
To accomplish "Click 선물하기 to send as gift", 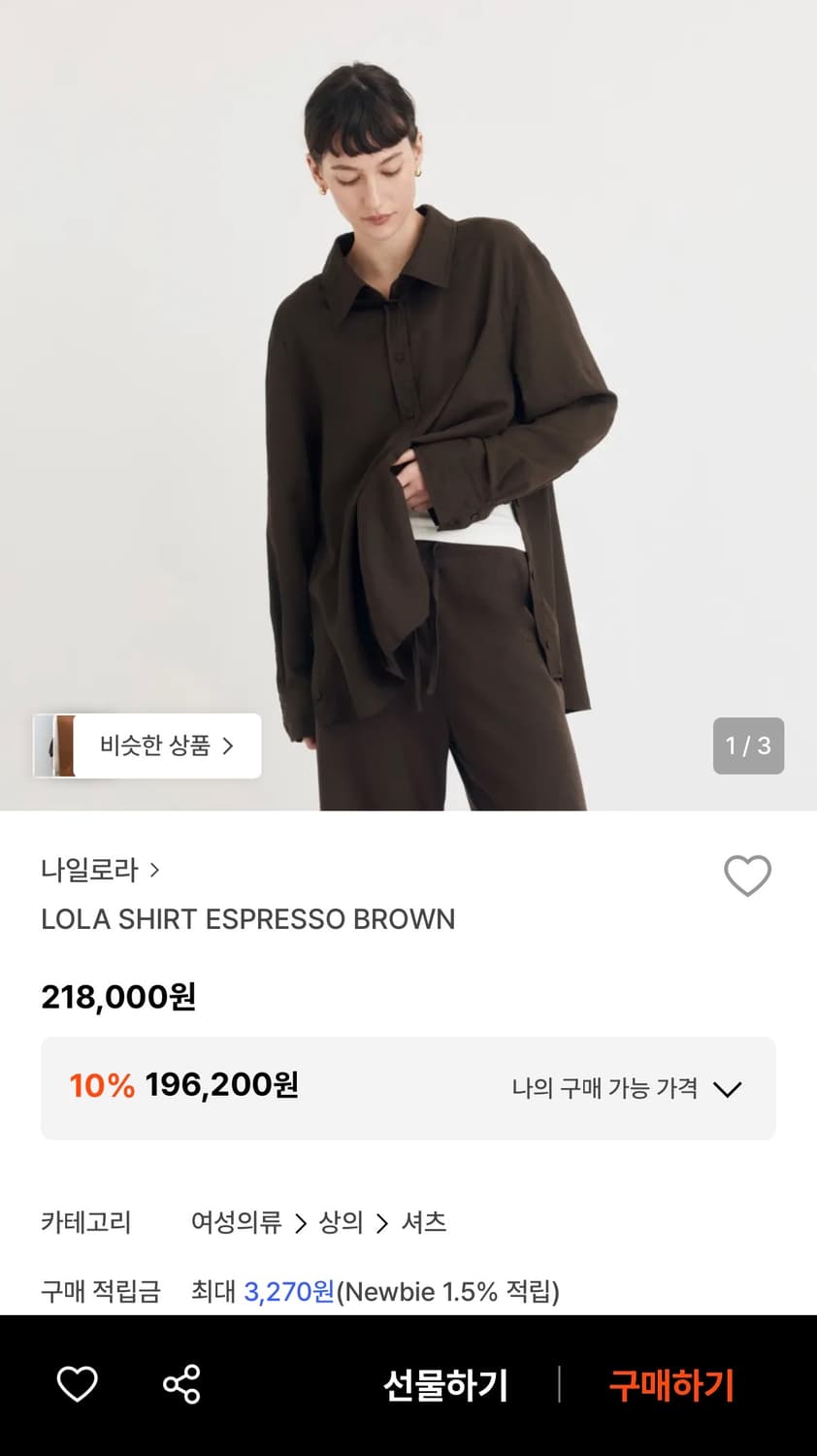I will [x=448, y=1385].
